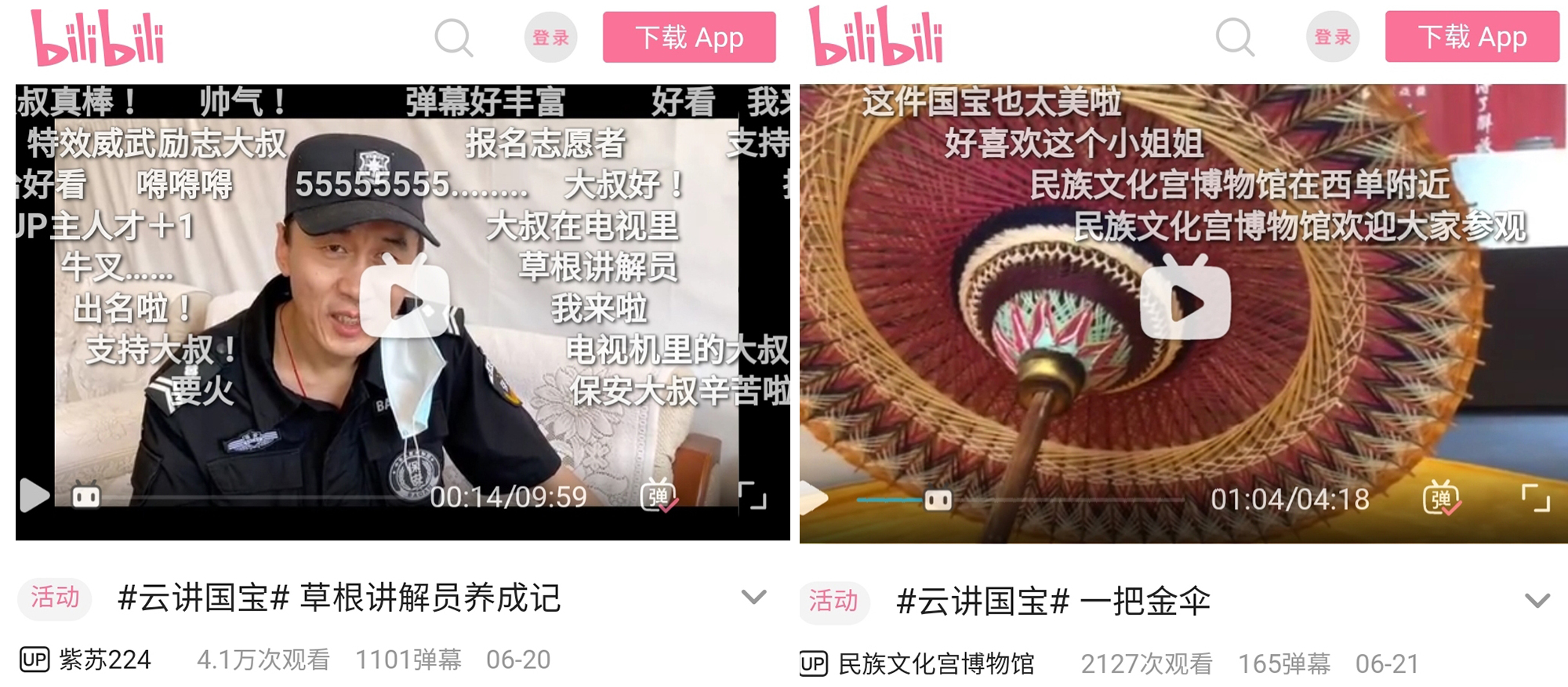
Task: Enter fullscreen on the 草根讲解员养成记 video
Action: point(752,496)
